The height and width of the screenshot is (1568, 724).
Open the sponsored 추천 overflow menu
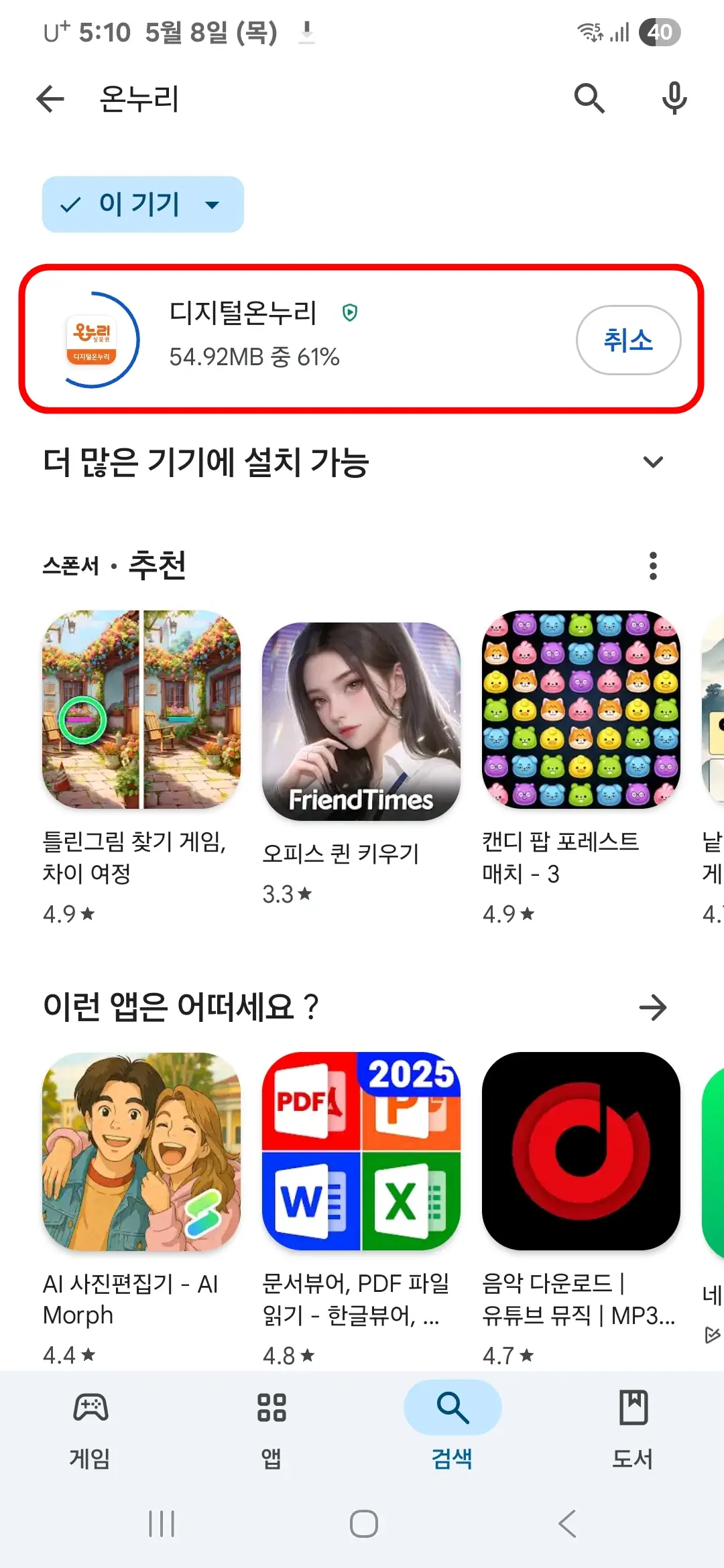653,566
